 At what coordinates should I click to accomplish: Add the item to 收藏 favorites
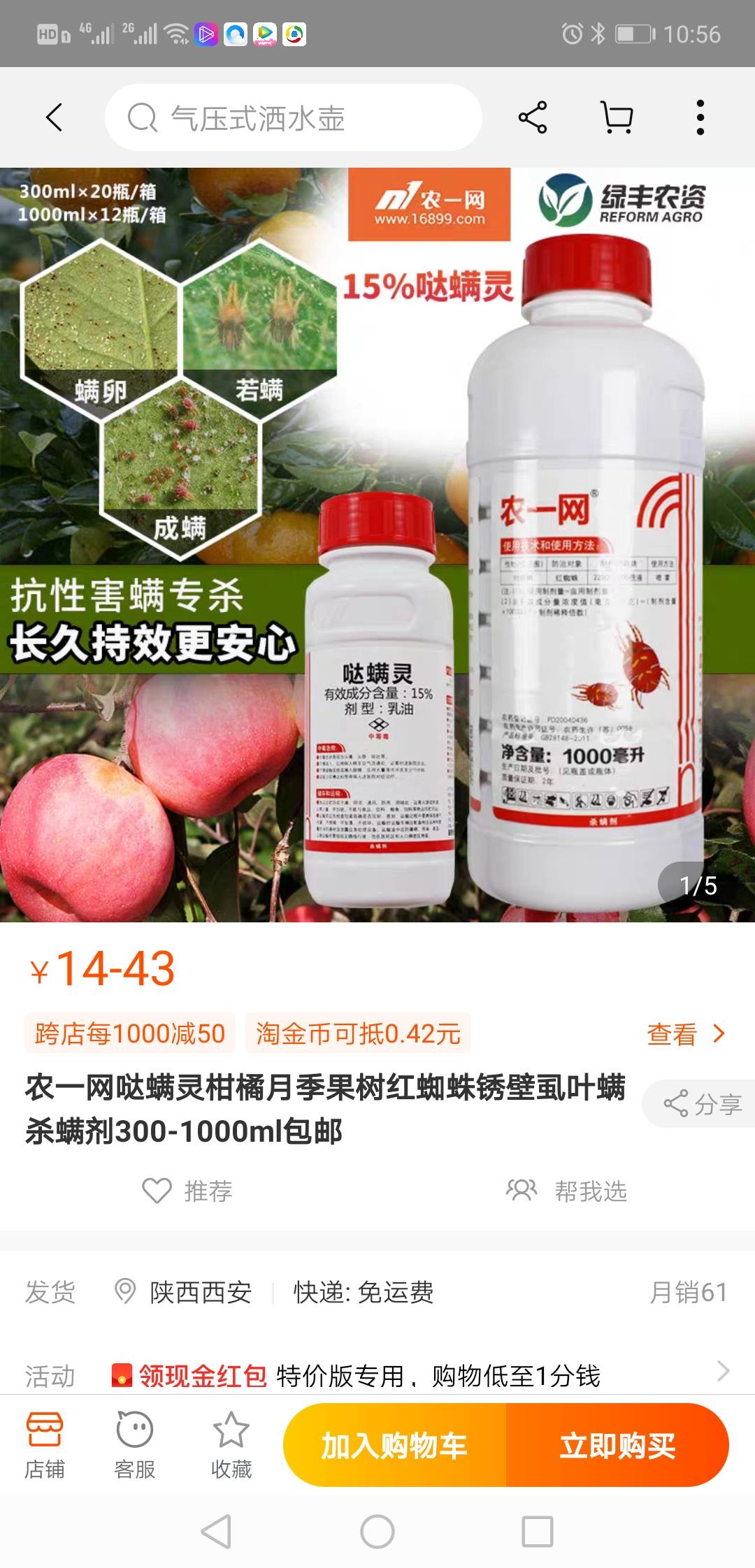click(x=231, y=1445)
